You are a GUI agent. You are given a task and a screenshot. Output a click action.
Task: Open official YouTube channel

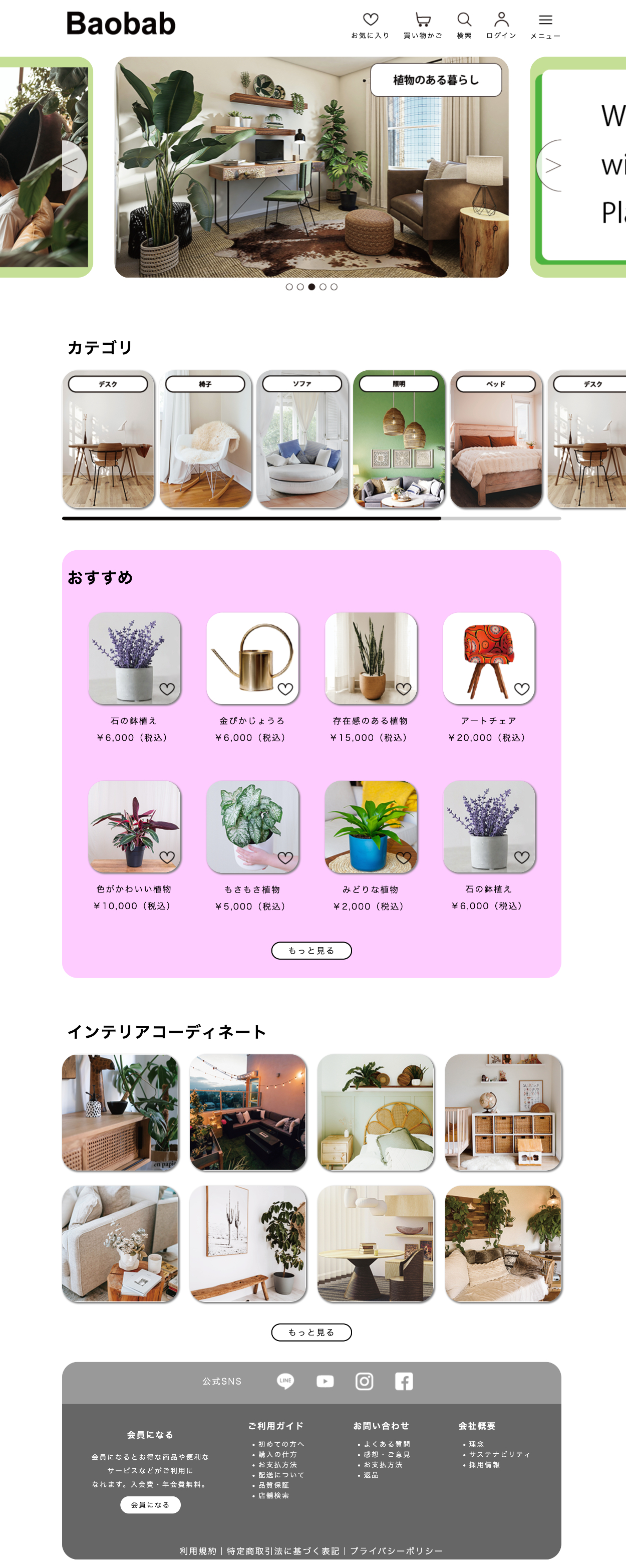coord(325,1381)
